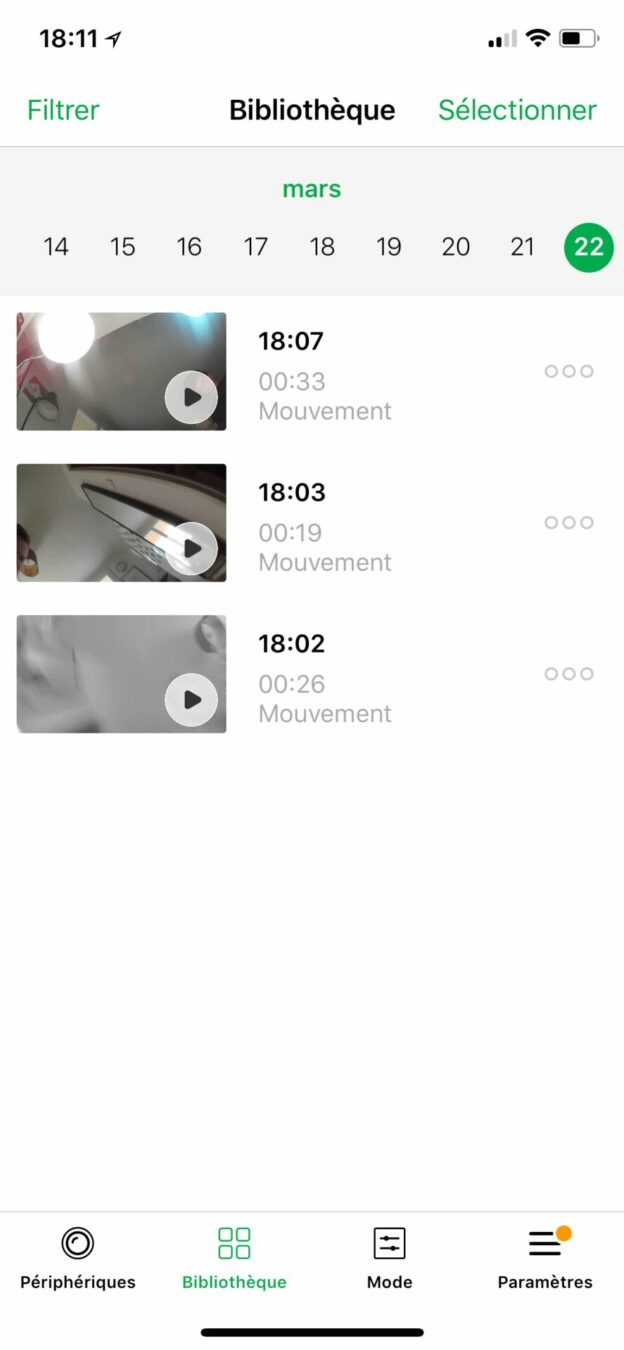Open the Paramètres tab
The image size is (624, 1350).
pyautogui.click(x=545, y=1258)
